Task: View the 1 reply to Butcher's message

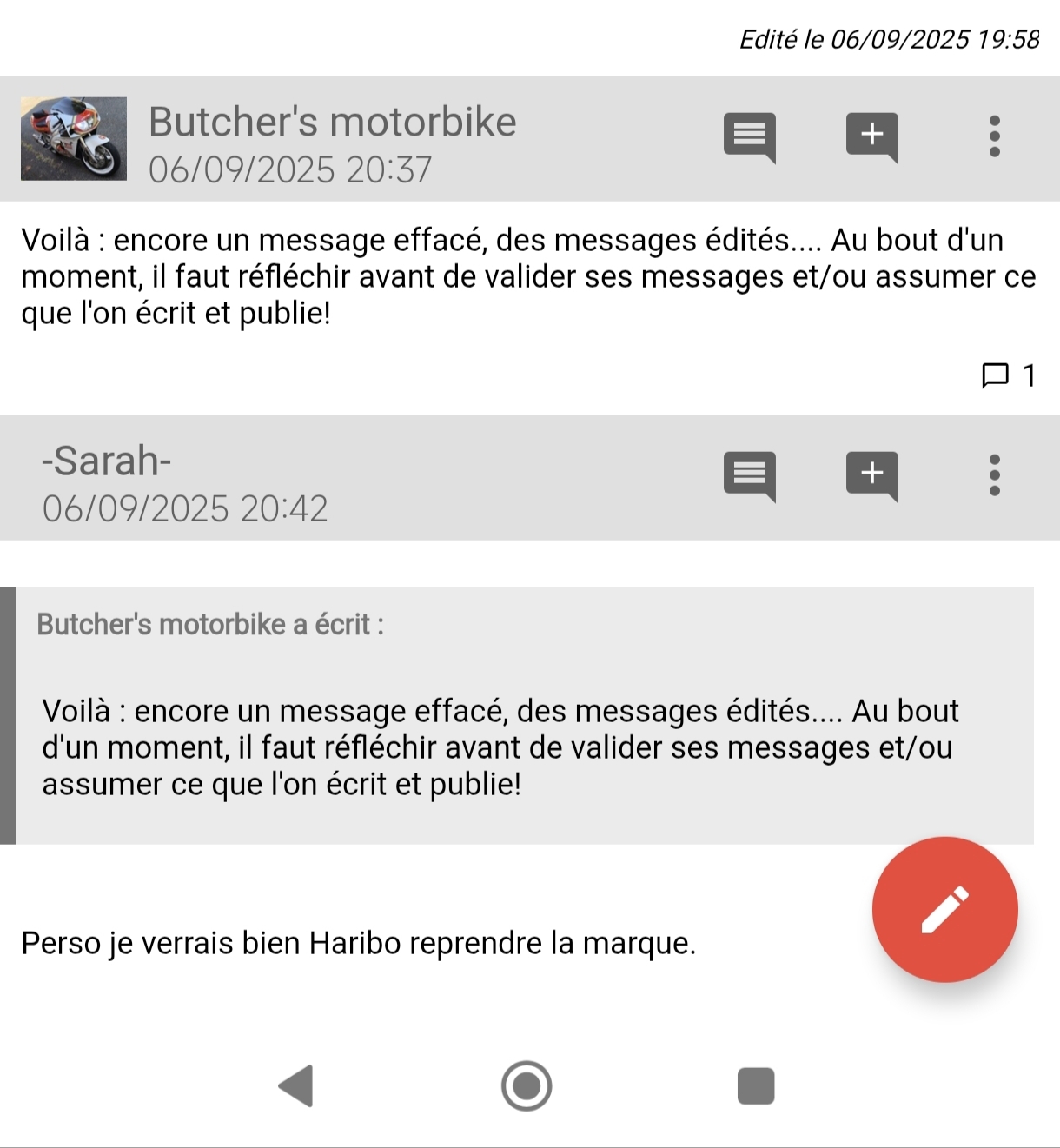Action: (1008, 375)
